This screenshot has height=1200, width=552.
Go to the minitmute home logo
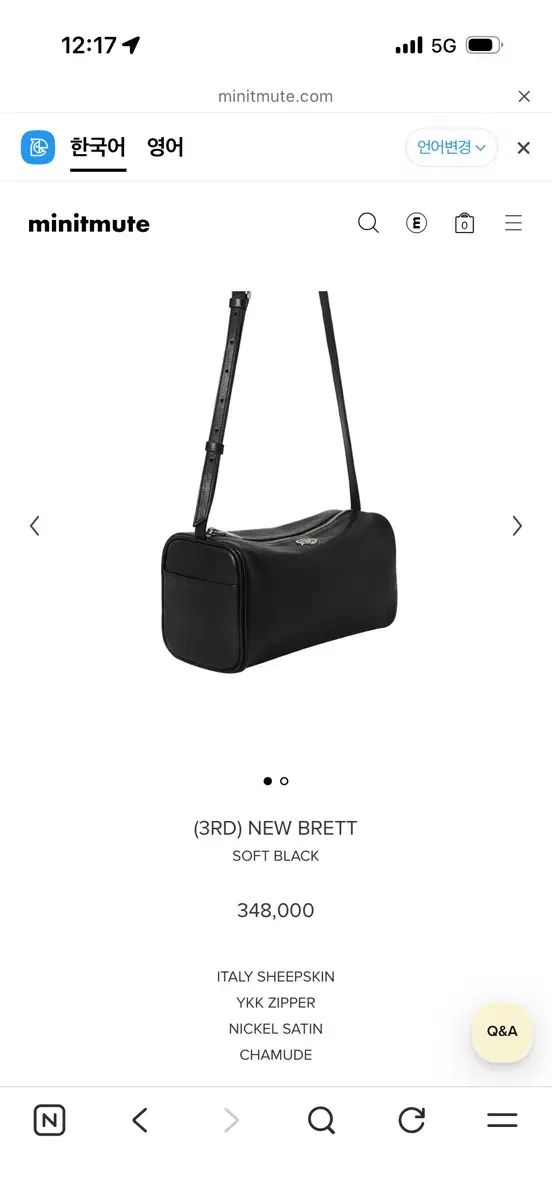pos(89,224)
